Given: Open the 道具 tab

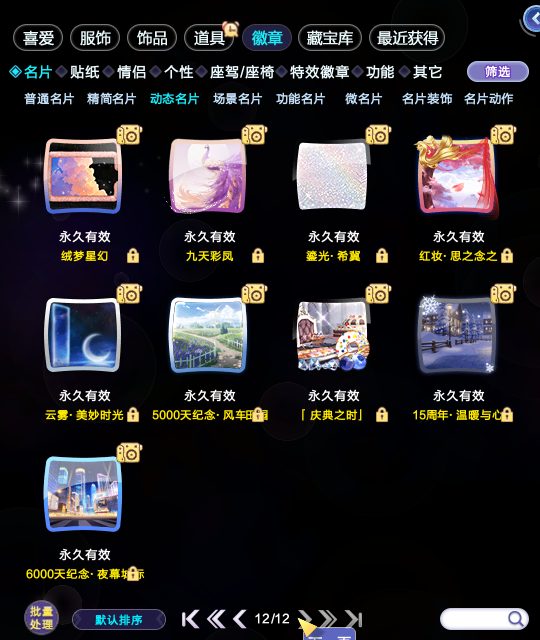Looking at the screenshot, I should coord(209,38).
